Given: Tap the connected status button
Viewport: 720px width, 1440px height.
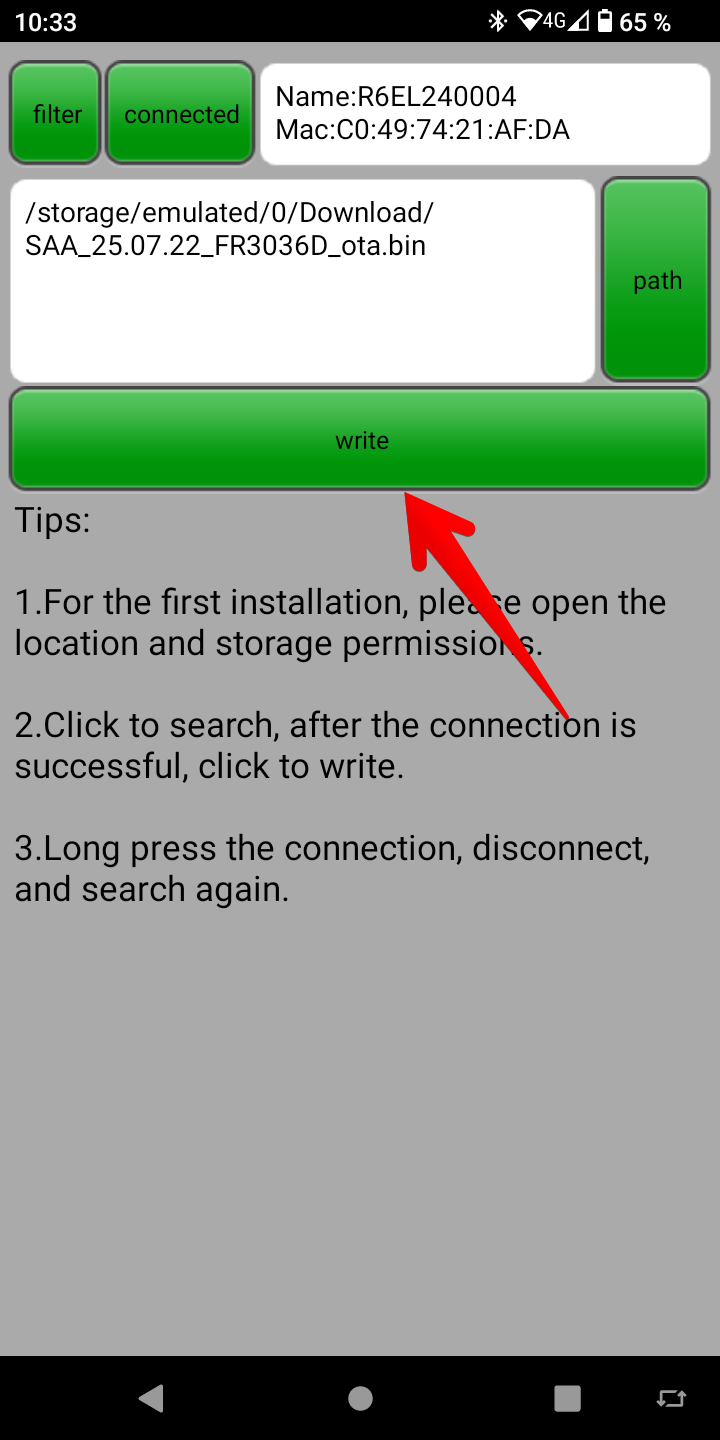Looking at the screenshot, I should tap(181, 113).
